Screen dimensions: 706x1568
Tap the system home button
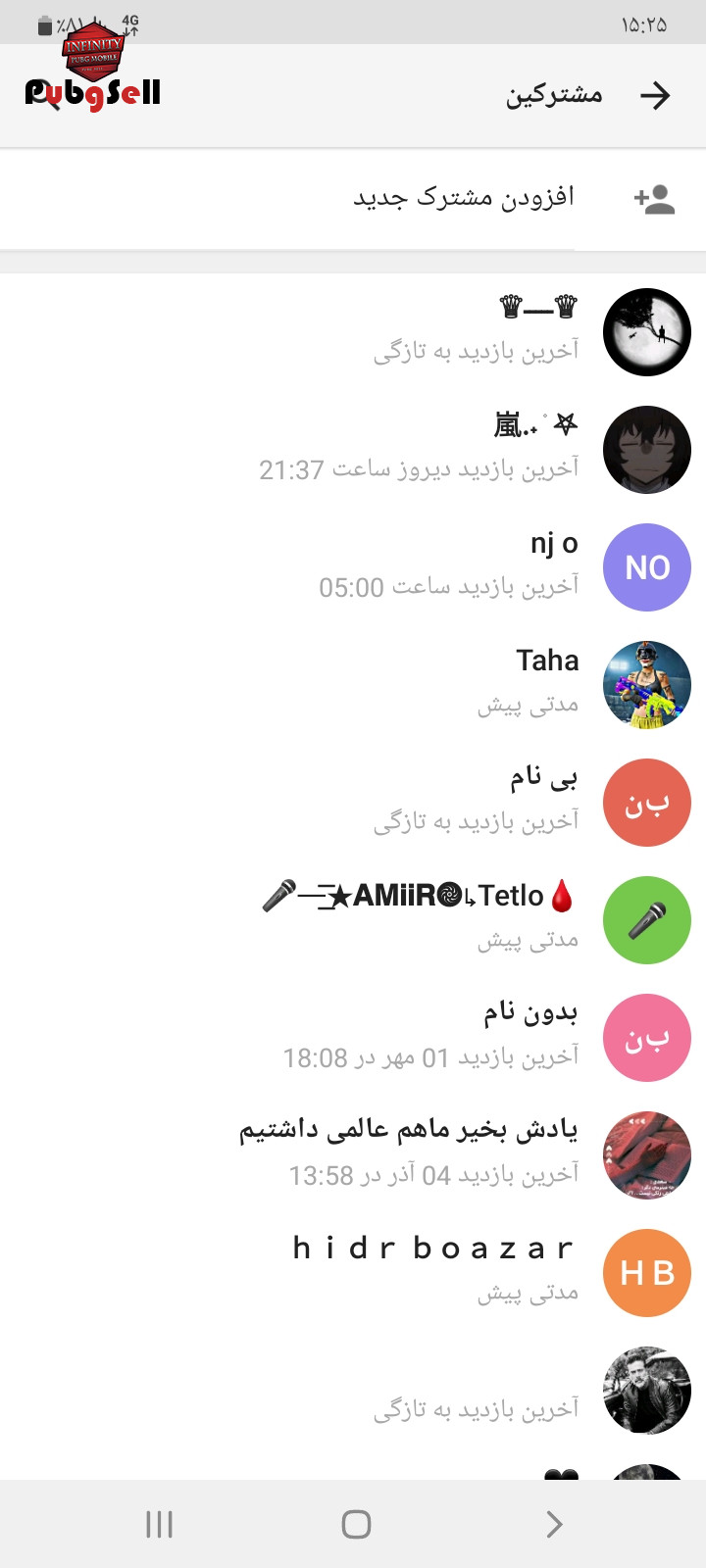click(x=356, y=1524)
